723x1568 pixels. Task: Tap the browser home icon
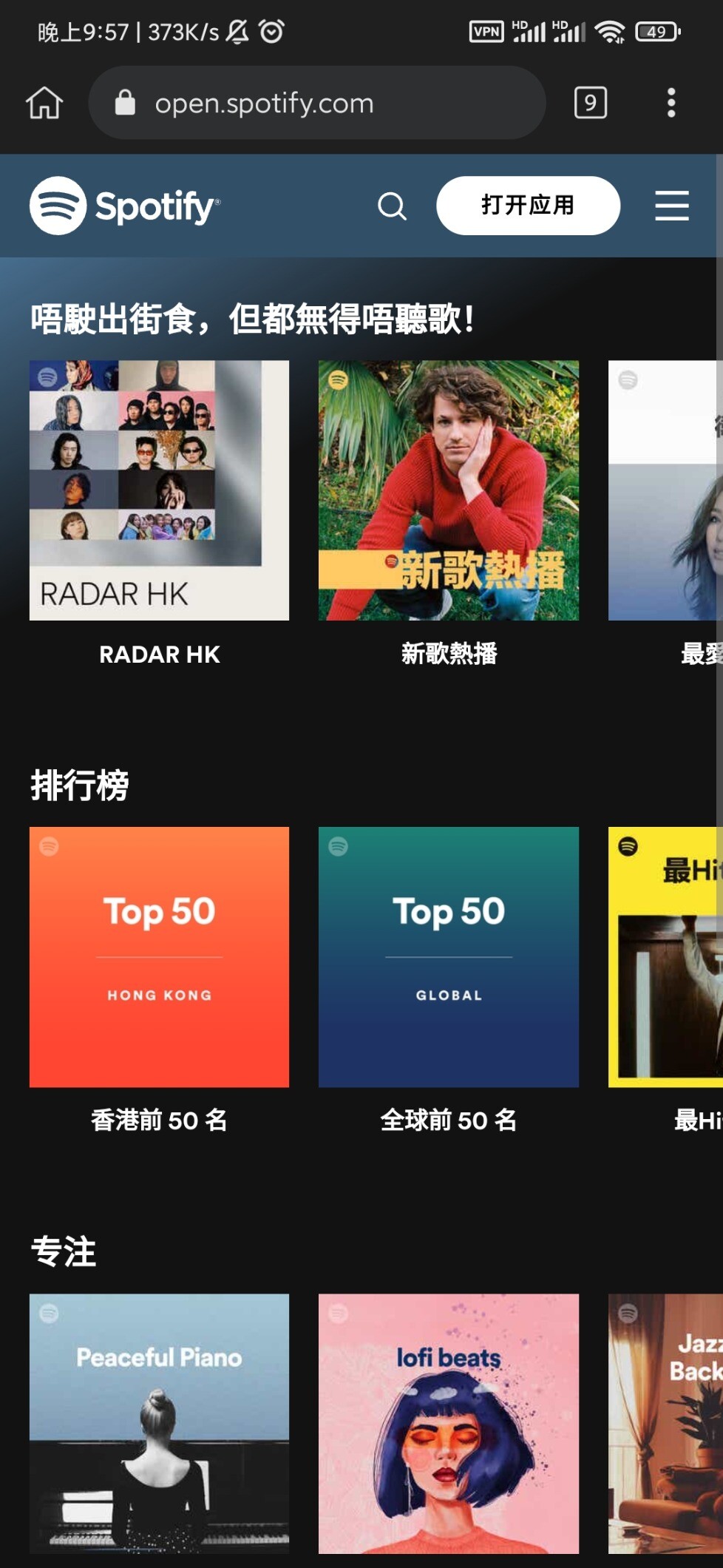point(44,103)
